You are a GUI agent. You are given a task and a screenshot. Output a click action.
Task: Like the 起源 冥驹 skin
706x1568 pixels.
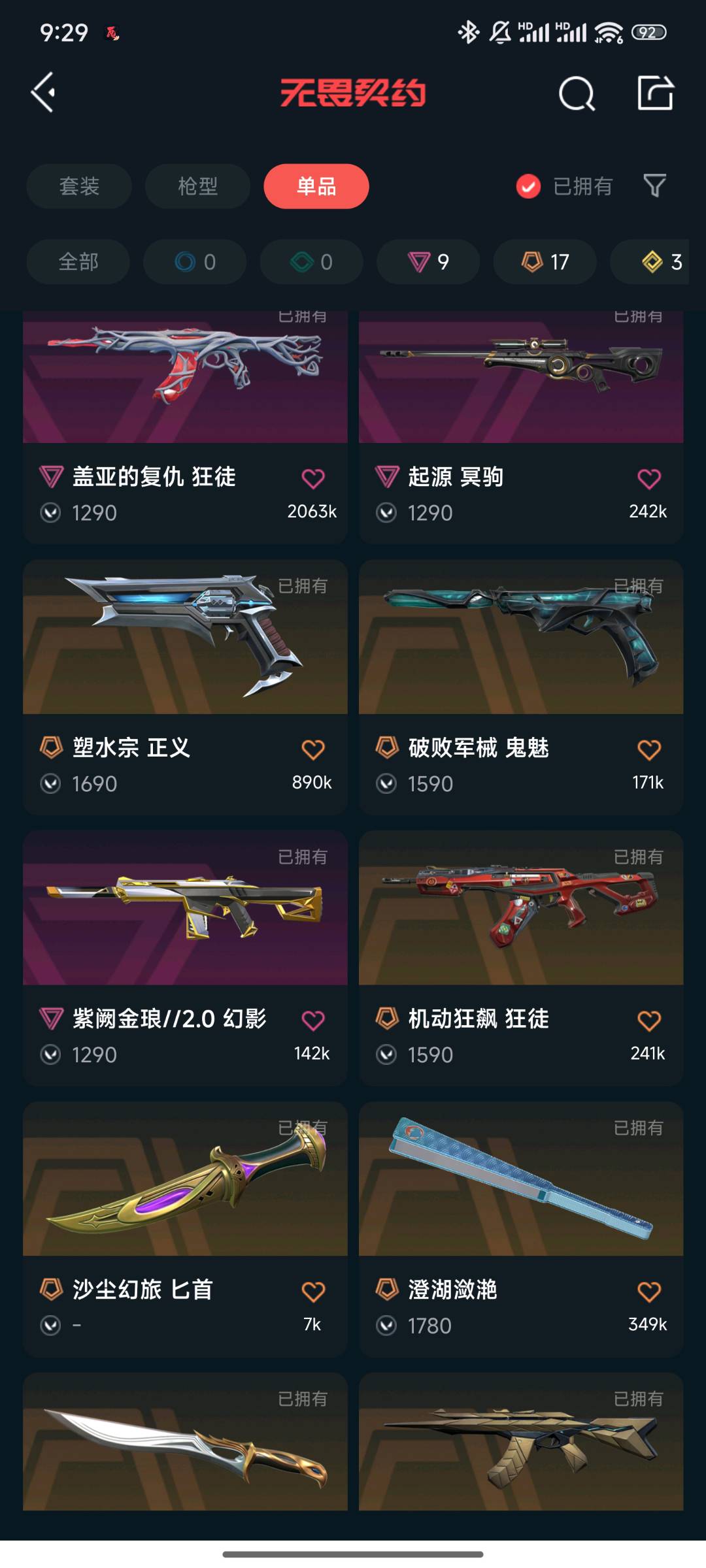648,479
